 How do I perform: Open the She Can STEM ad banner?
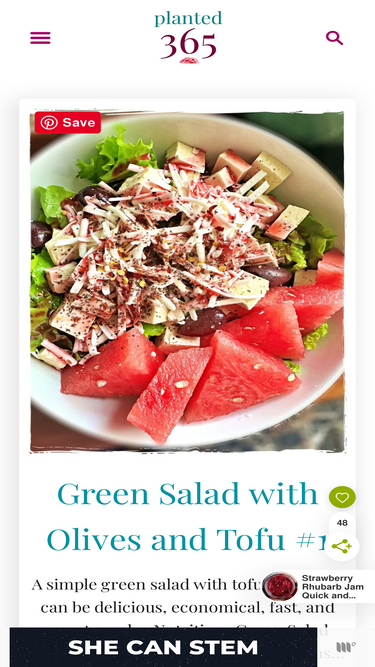coord(163,647)
